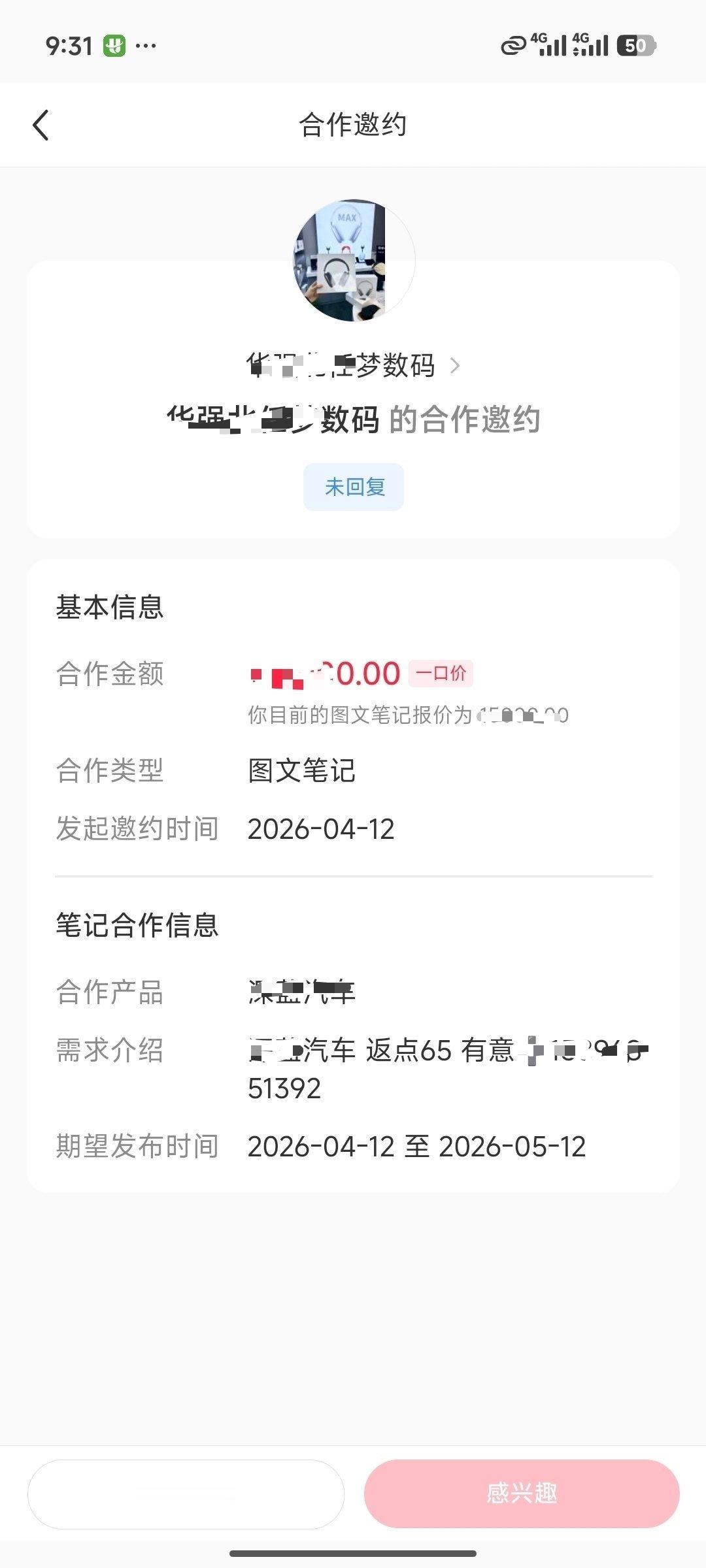The height and width of the screenshot is (1568, 706).
Task: Select the 图文笔记 cooperation type value
Action: click(x=301, y=772)
